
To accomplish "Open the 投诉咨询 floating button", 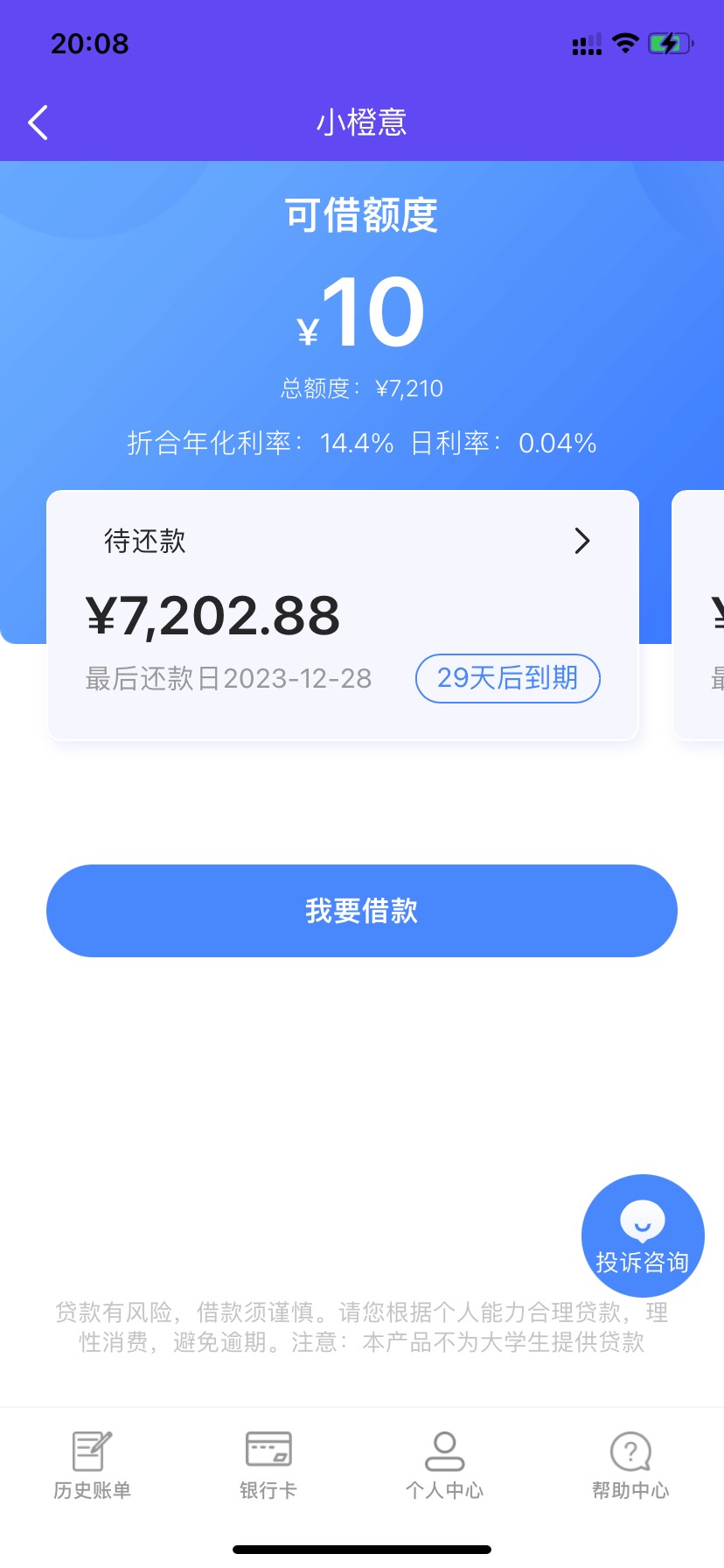I will pos(643,1235).
